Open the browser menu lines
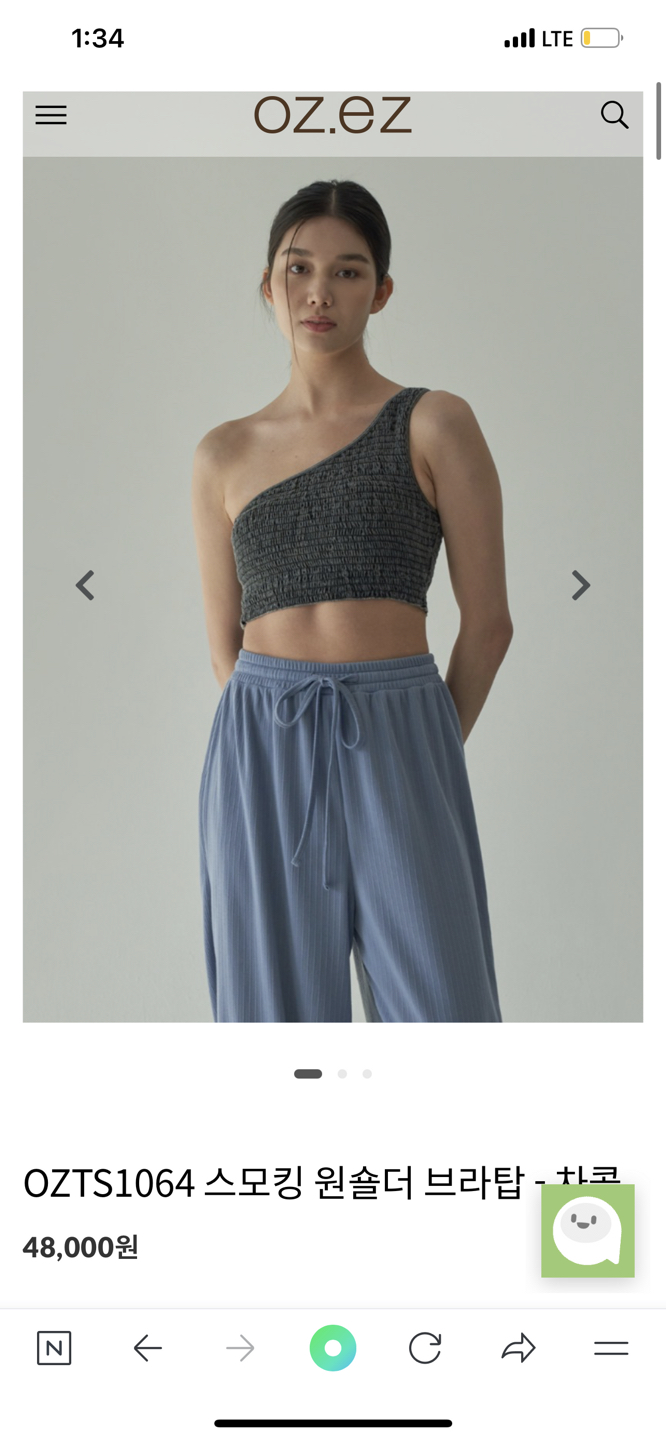666x1440 pixels. point(611,1348)
